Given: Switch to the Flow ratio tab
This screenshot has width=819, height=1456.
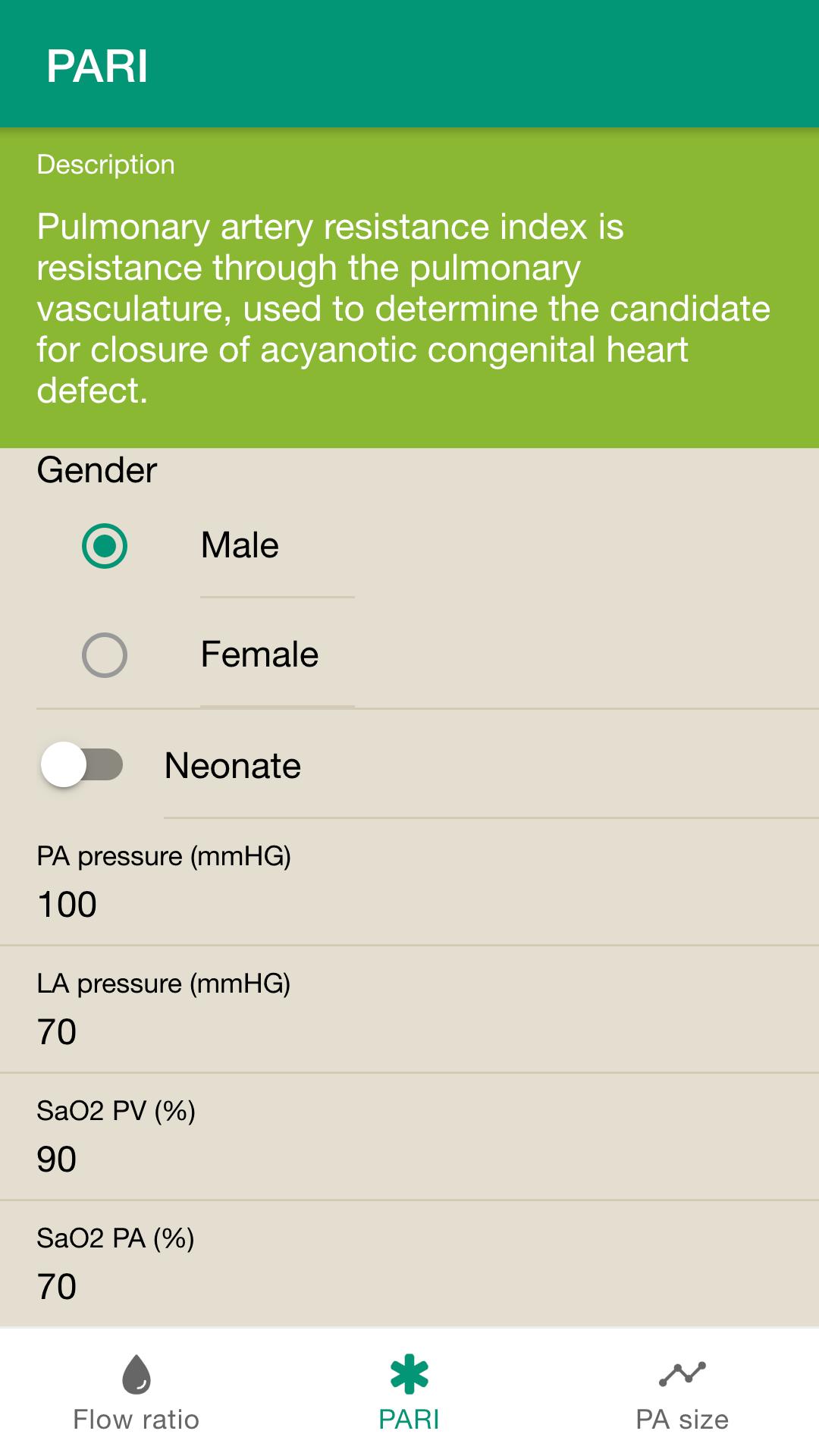Looking at the screenshot, I should (x=136, y=1394).
